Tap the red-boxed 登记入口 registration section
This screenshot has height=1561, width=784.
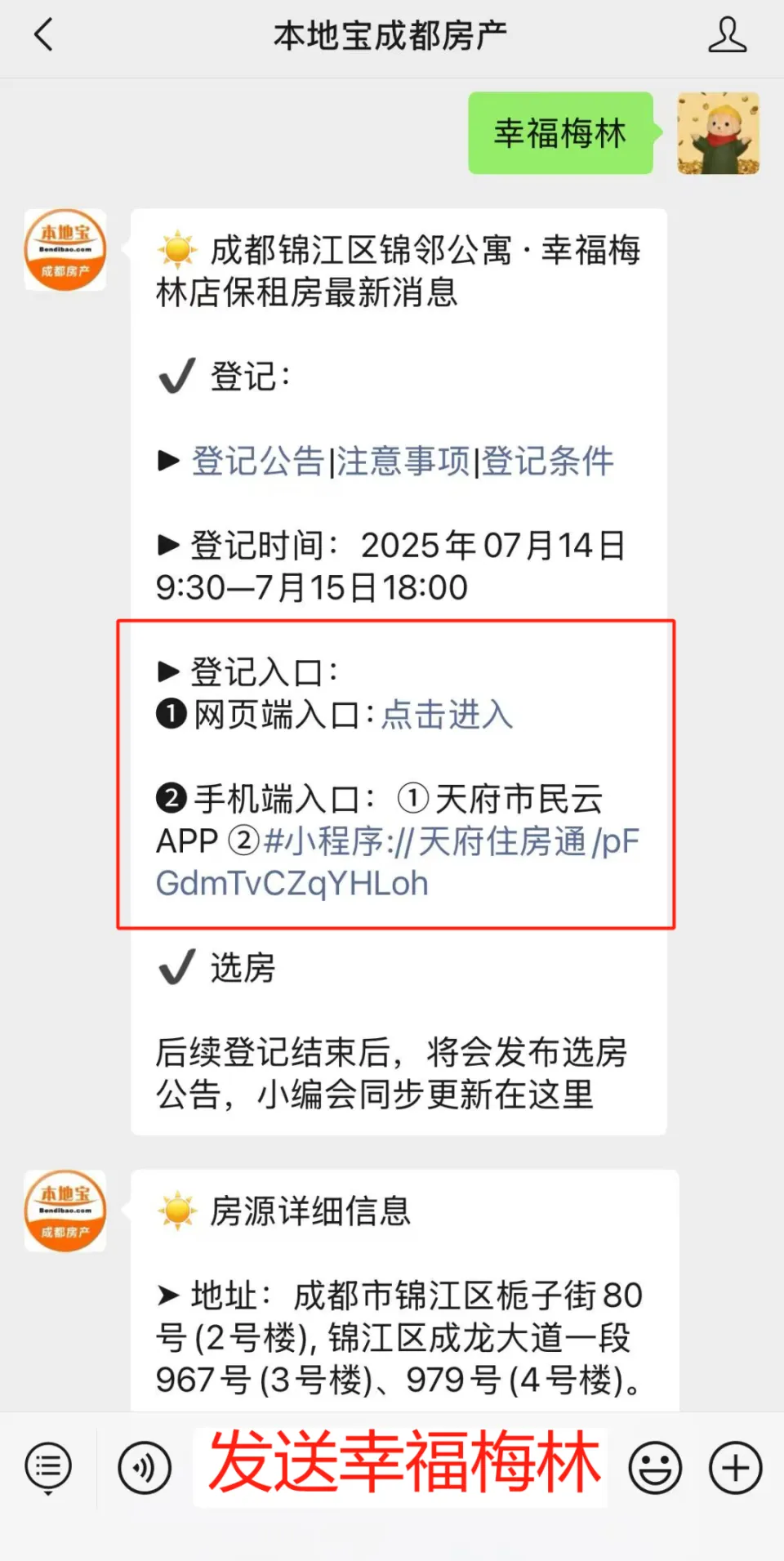(x=398, y=774)
